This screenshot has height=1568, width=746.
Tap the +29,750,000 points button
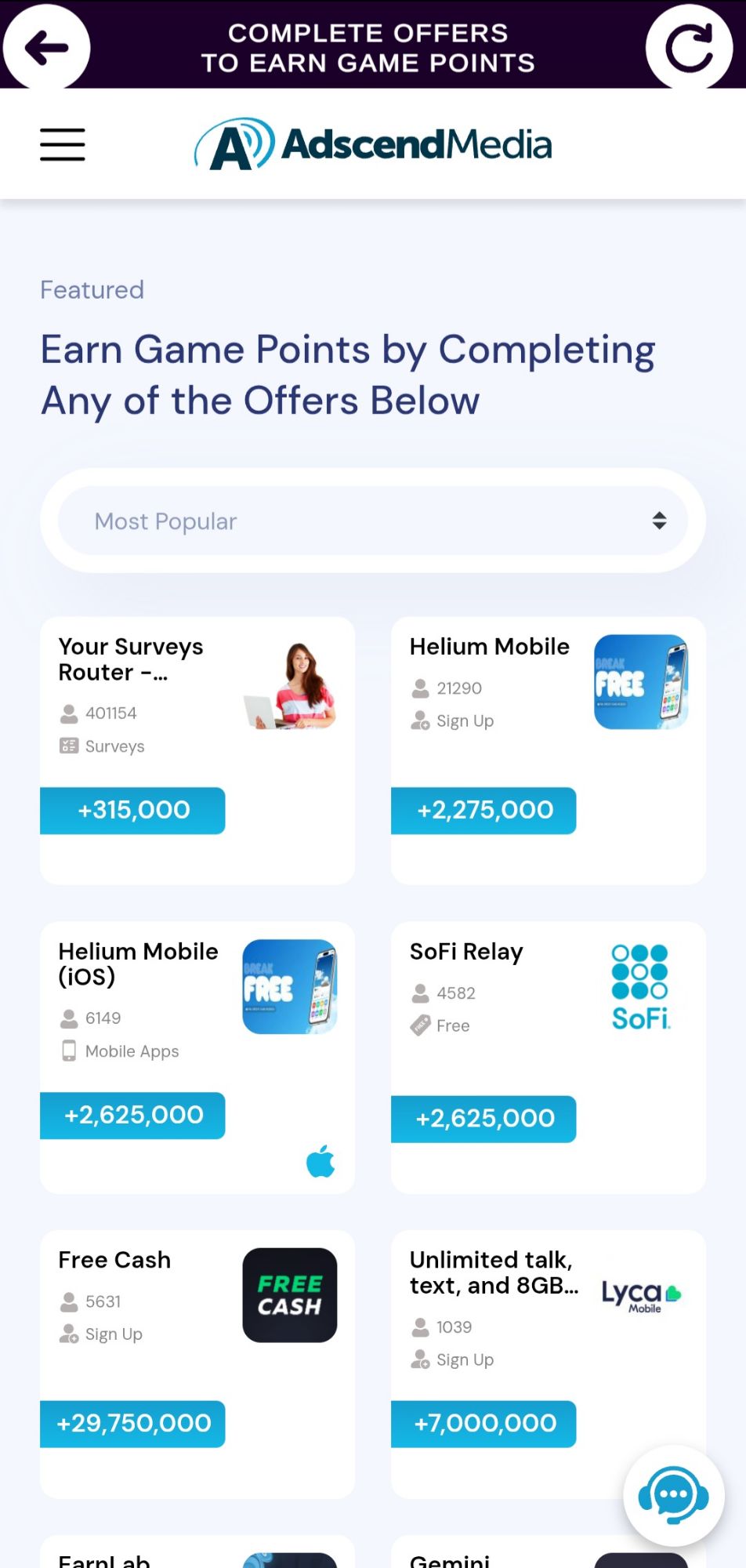pyautogui.click(x=133, y=1423)
